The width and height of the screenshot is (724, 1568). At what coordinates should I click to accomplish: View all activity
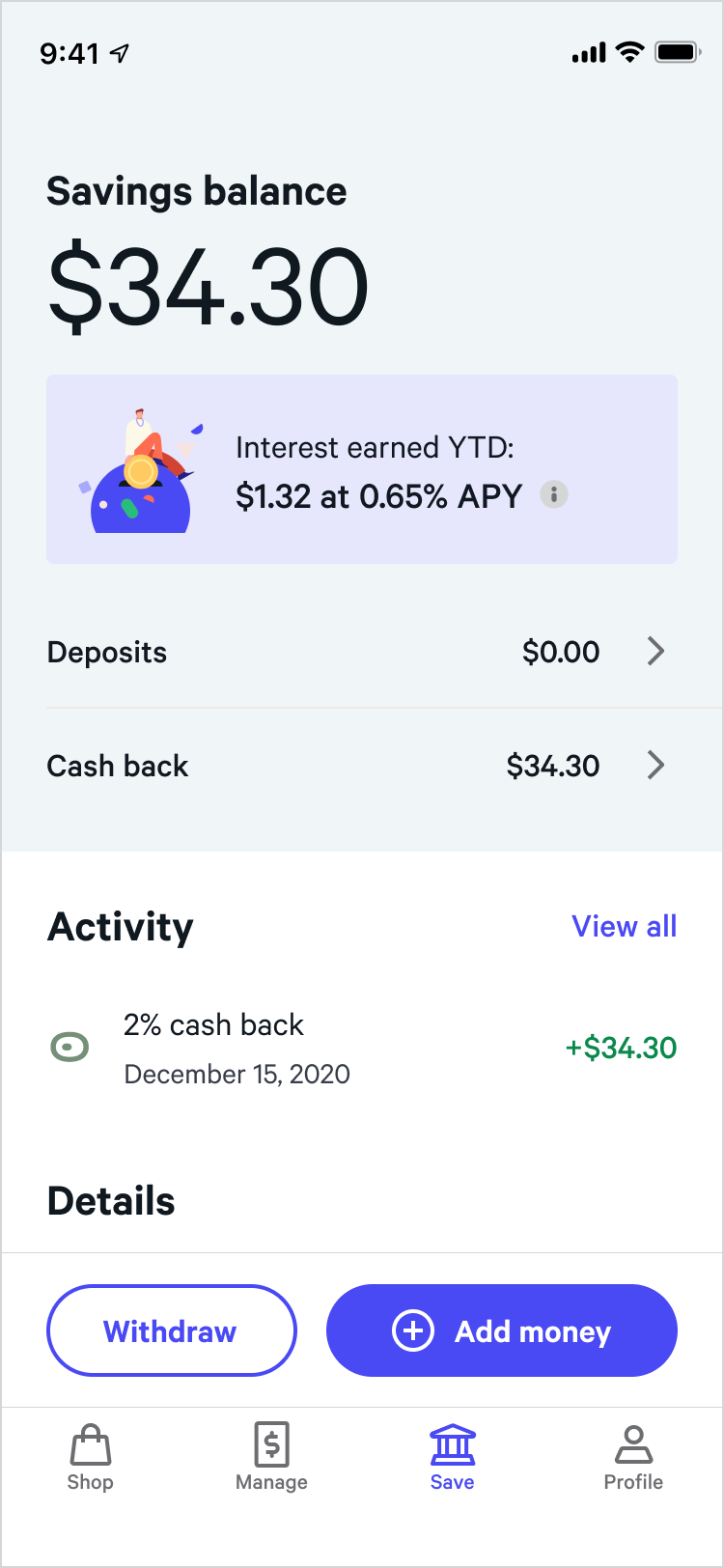tap(624, 926)
